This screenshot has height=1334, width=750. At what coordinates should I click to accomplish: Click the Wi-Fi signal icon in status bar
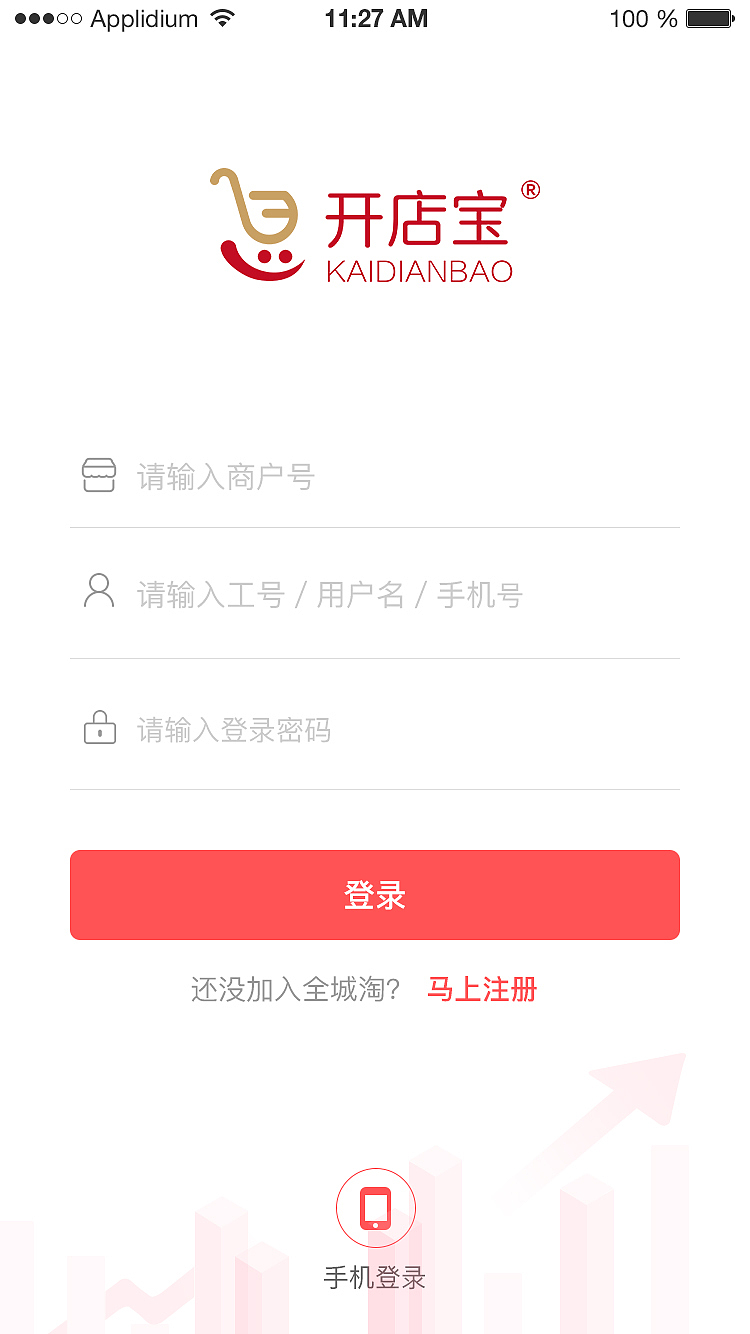click(x=222, y=17)
